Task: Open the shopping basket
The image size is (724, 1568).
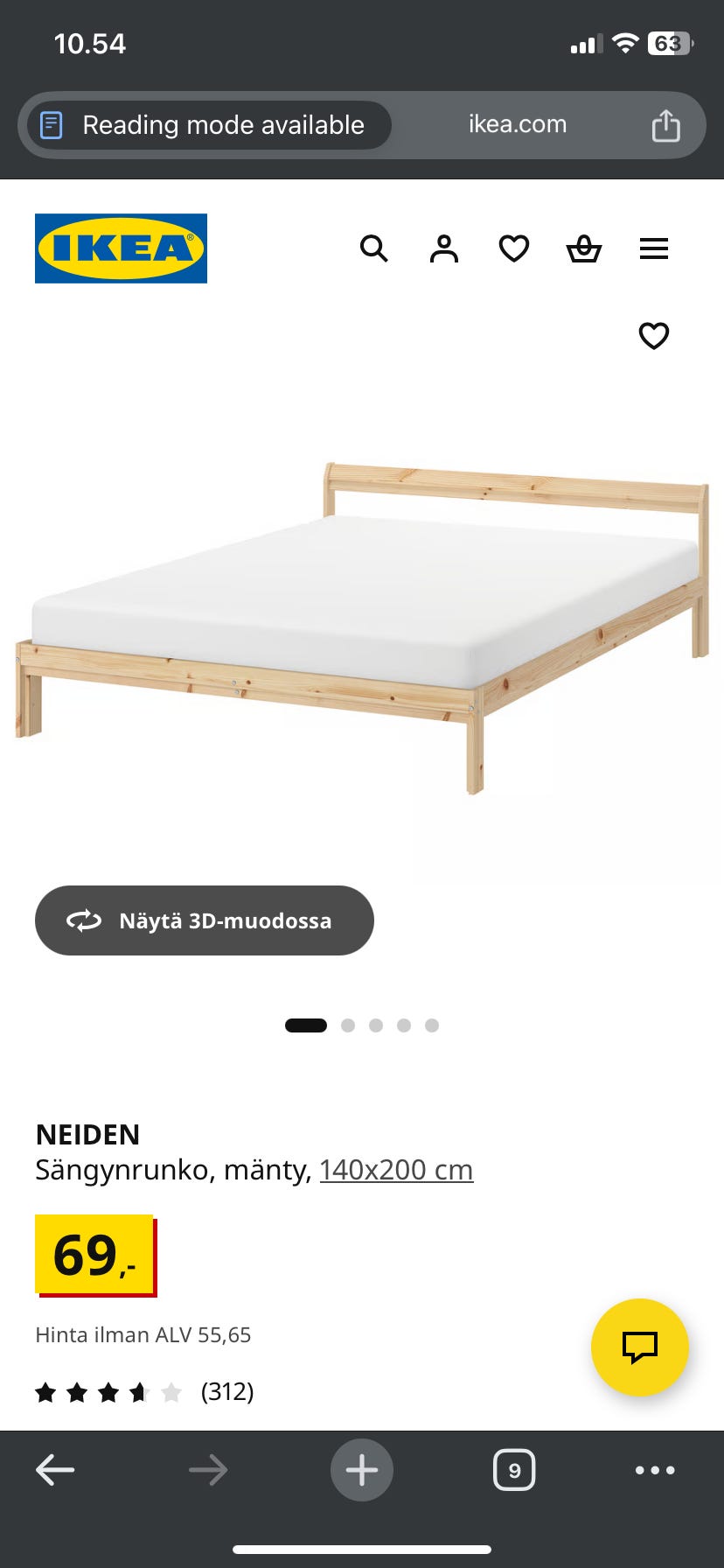Action: pos(583,248)
